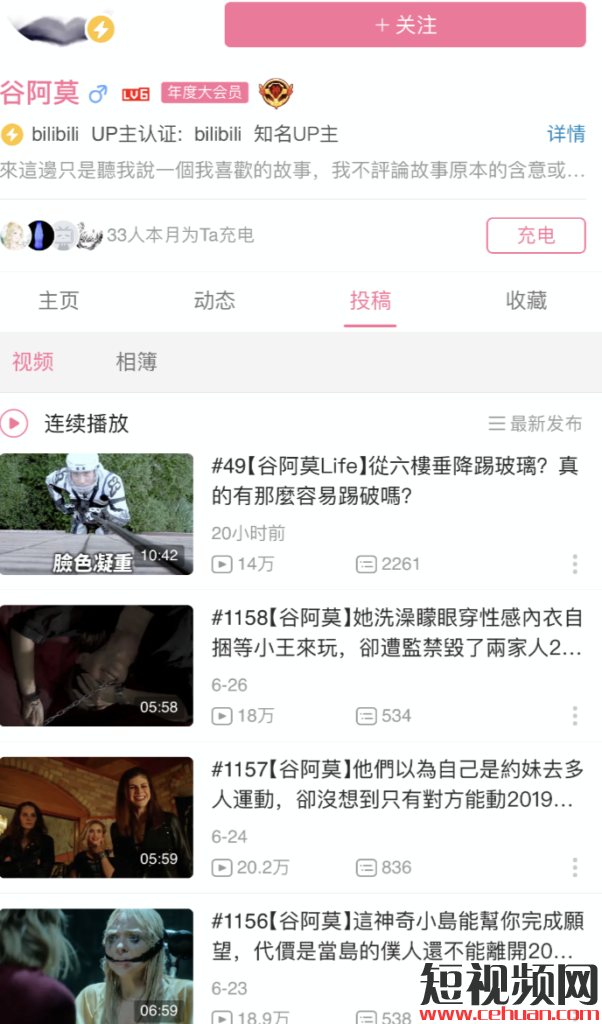View the 33人 monthly charging supporters

tap(180, 235)
